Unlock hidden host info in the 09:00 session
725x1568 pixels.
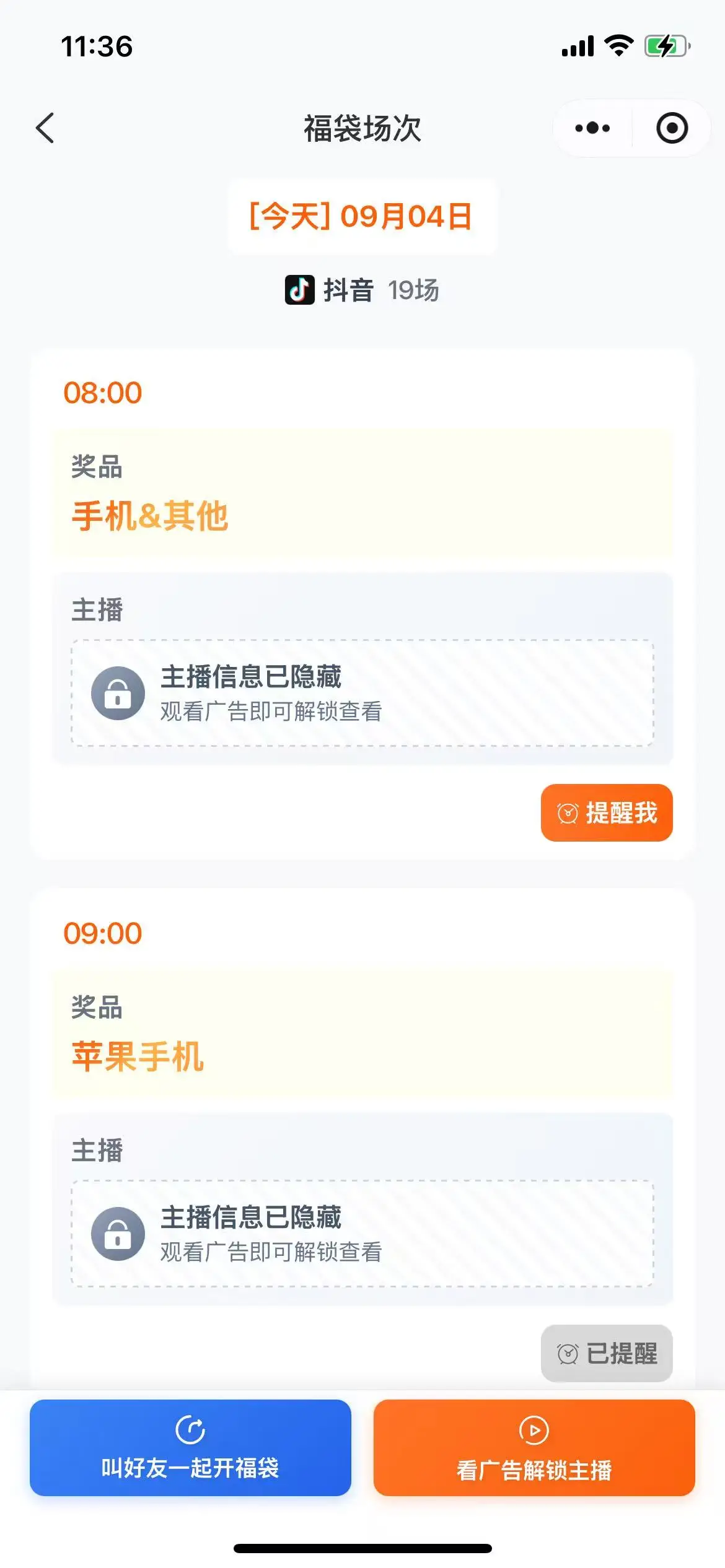362,1234
